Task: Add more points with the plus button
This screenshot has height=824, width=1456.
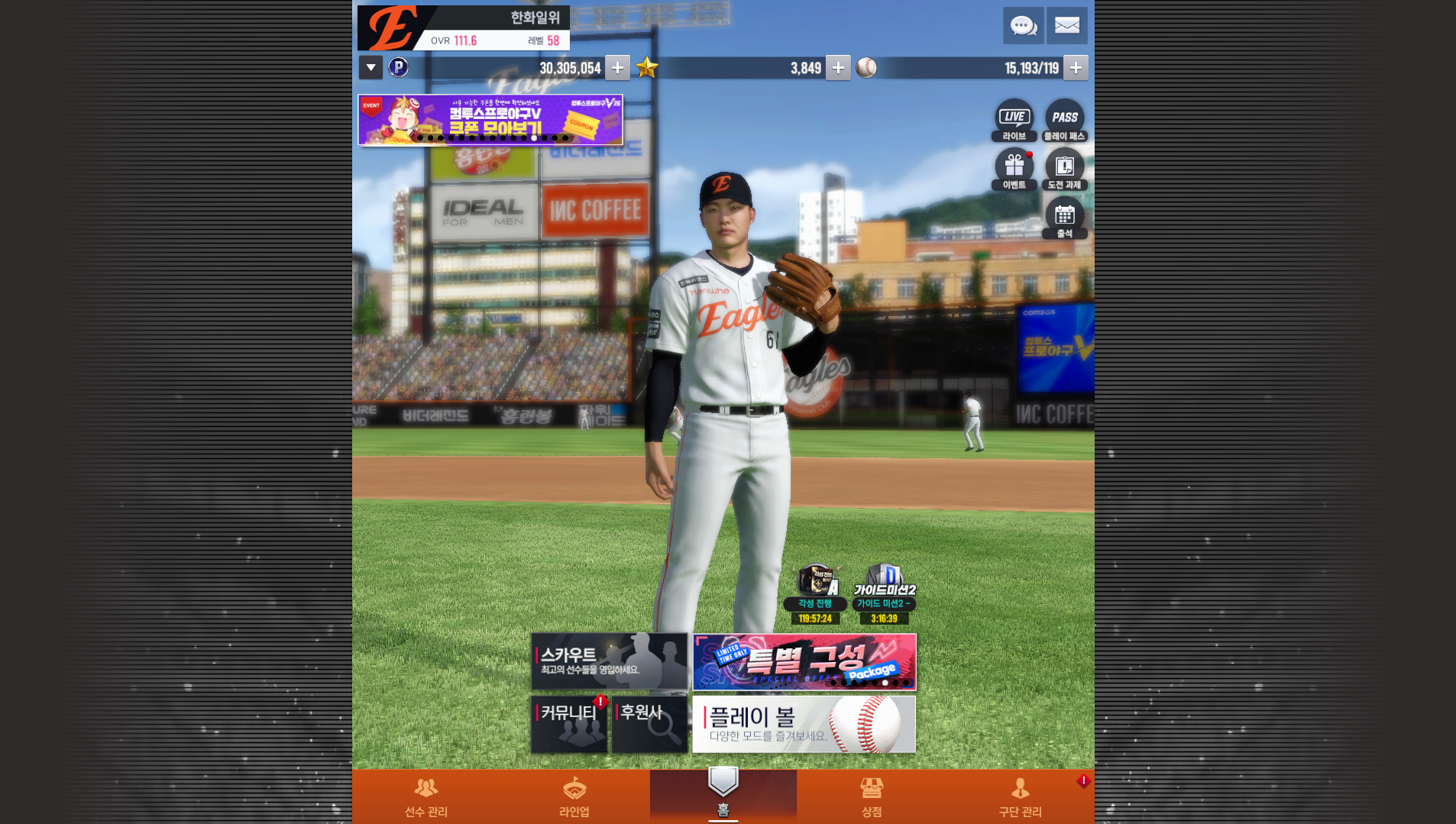Action: [x=618, y=68]
